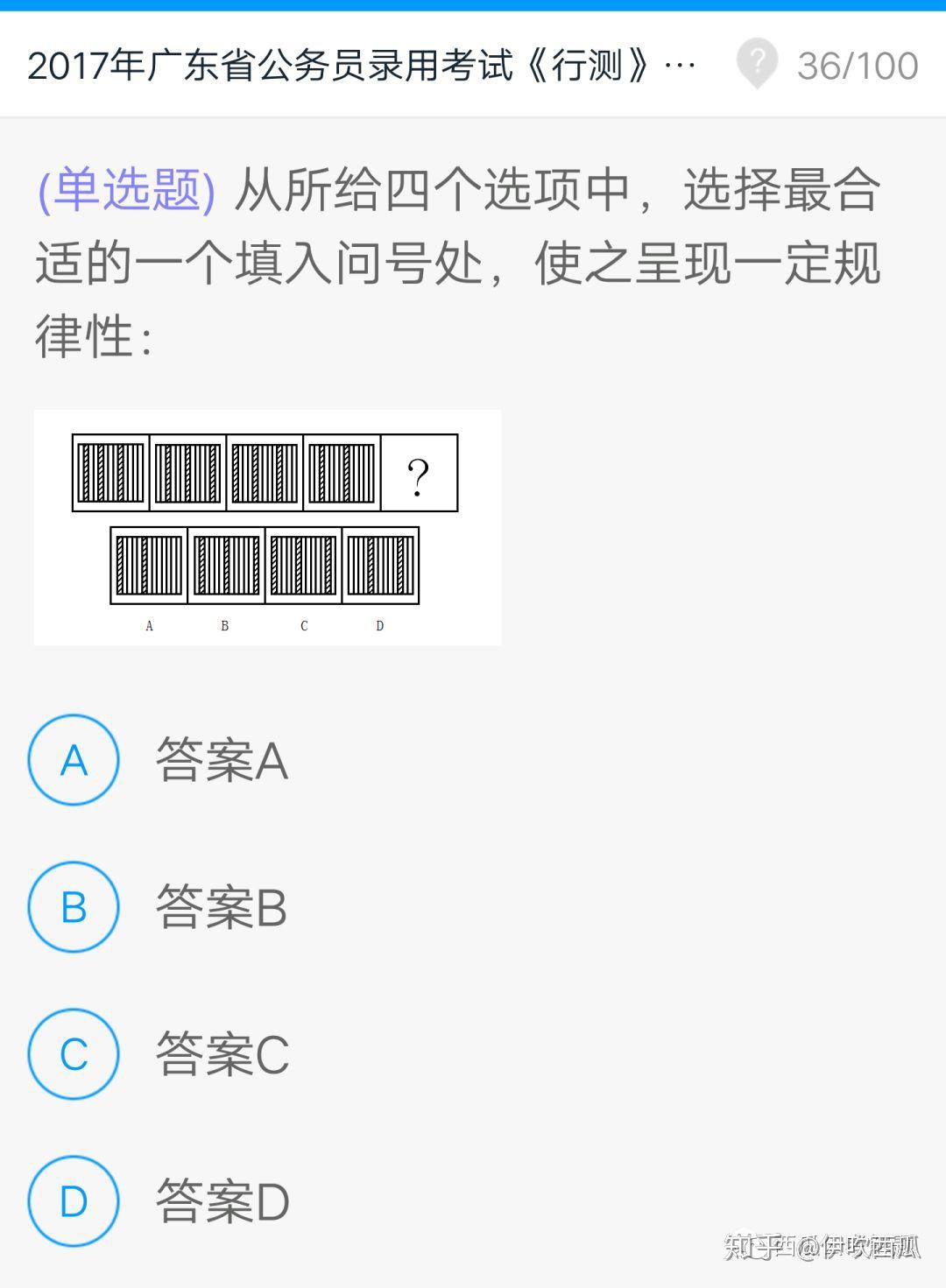Open the circular A answer marker
The width and height of the screenshot is (946, 1288).
coord(74,760)
